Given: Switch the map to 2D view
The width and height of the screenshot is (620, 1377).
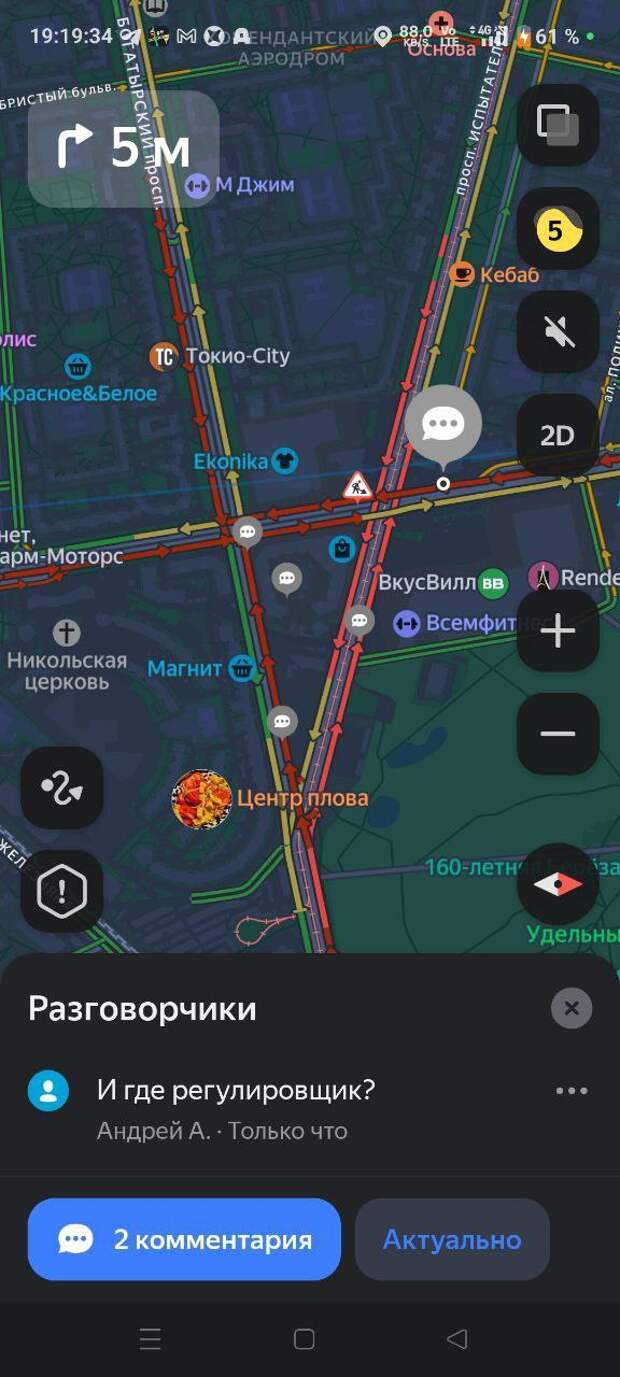Looking at the screenshot, I should pos(557,436).
